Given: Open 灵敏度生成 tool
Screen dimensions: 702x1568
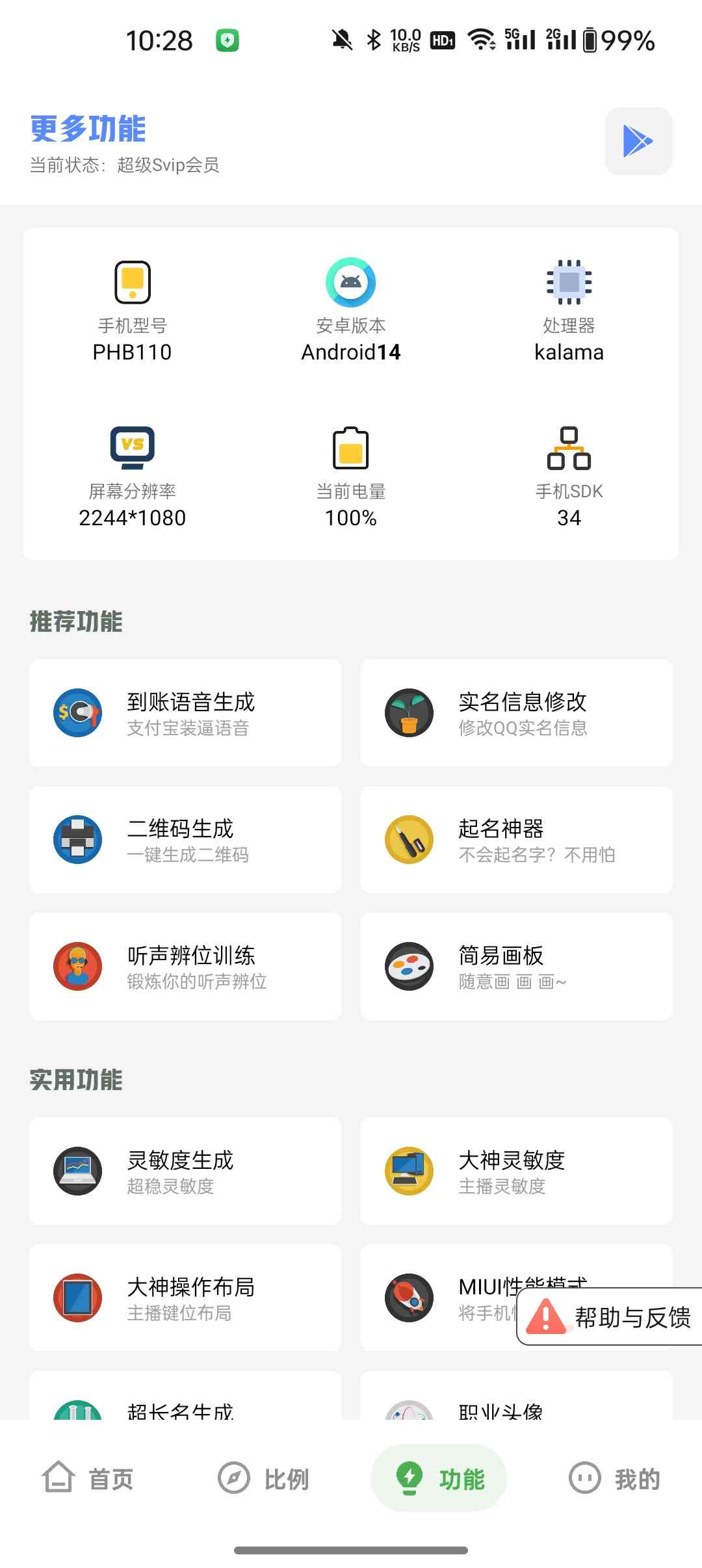Looking at the screenshot, I should 185,1171.
